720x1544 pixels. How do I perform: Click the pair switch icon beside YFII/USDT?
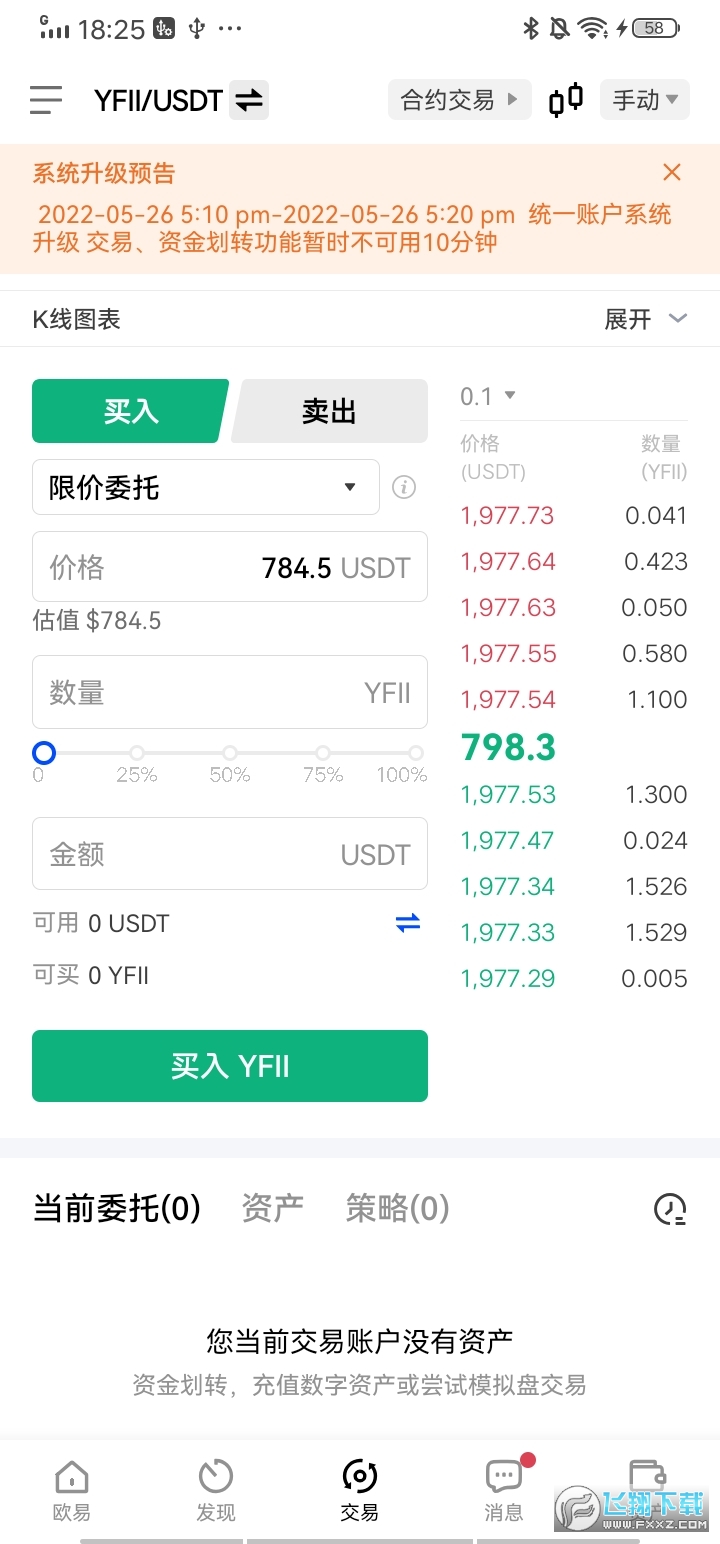tap(247, 100)
